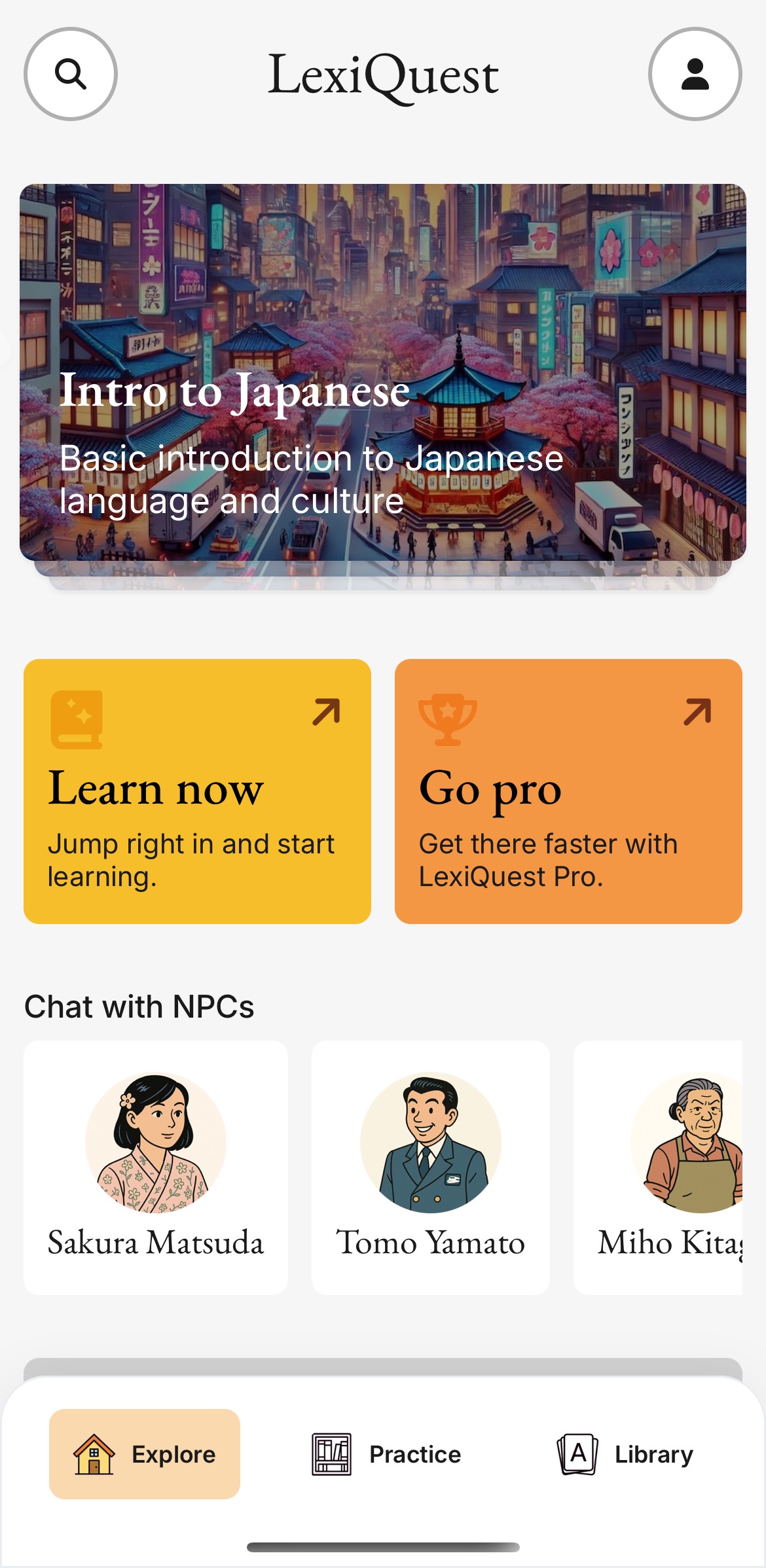
Task: Tap the Learn now card
Action: click(x=197, y=791)
